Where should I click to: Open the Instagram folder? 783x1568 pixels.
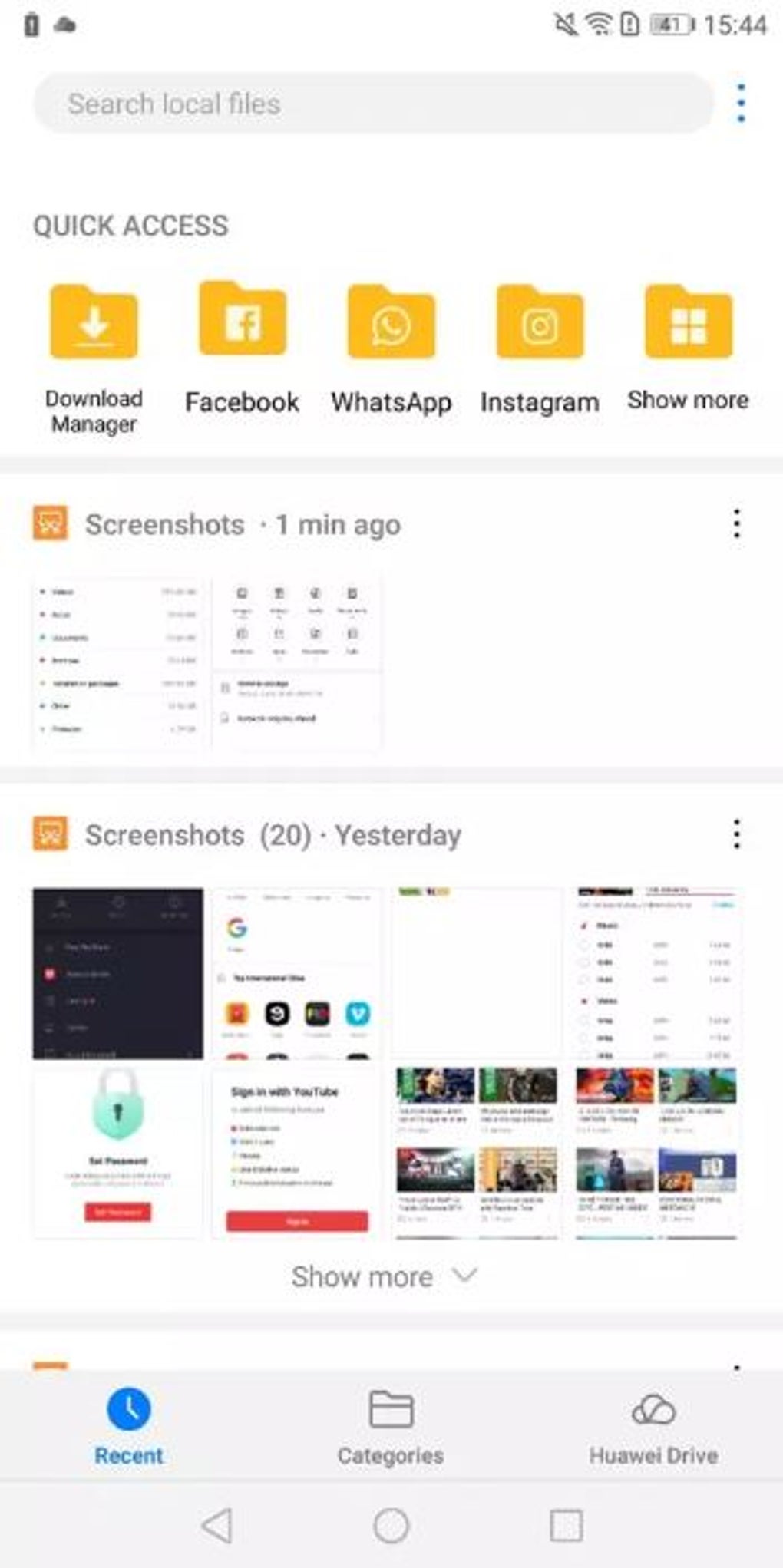point(540,350)
